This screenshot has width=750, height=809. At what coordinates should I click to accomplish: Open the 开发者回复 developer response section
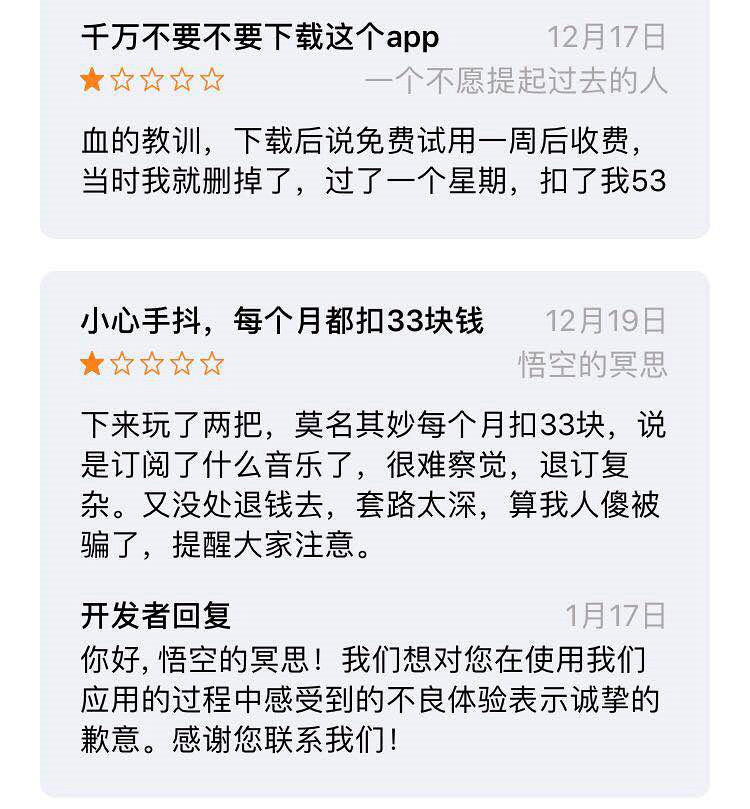coord(137,609)
